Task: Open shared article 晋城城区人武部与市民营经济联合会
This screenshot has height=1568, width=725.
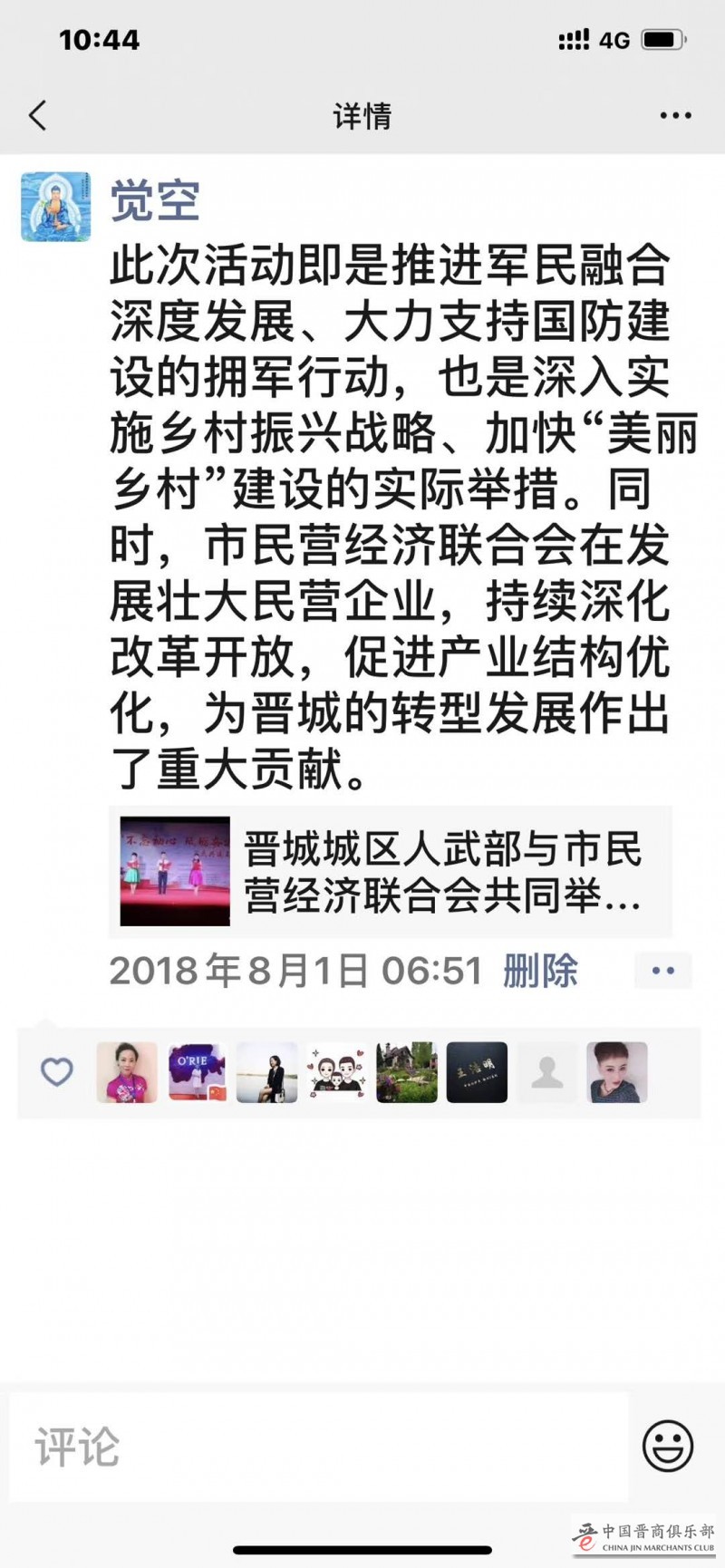Action: coord(390,872)
